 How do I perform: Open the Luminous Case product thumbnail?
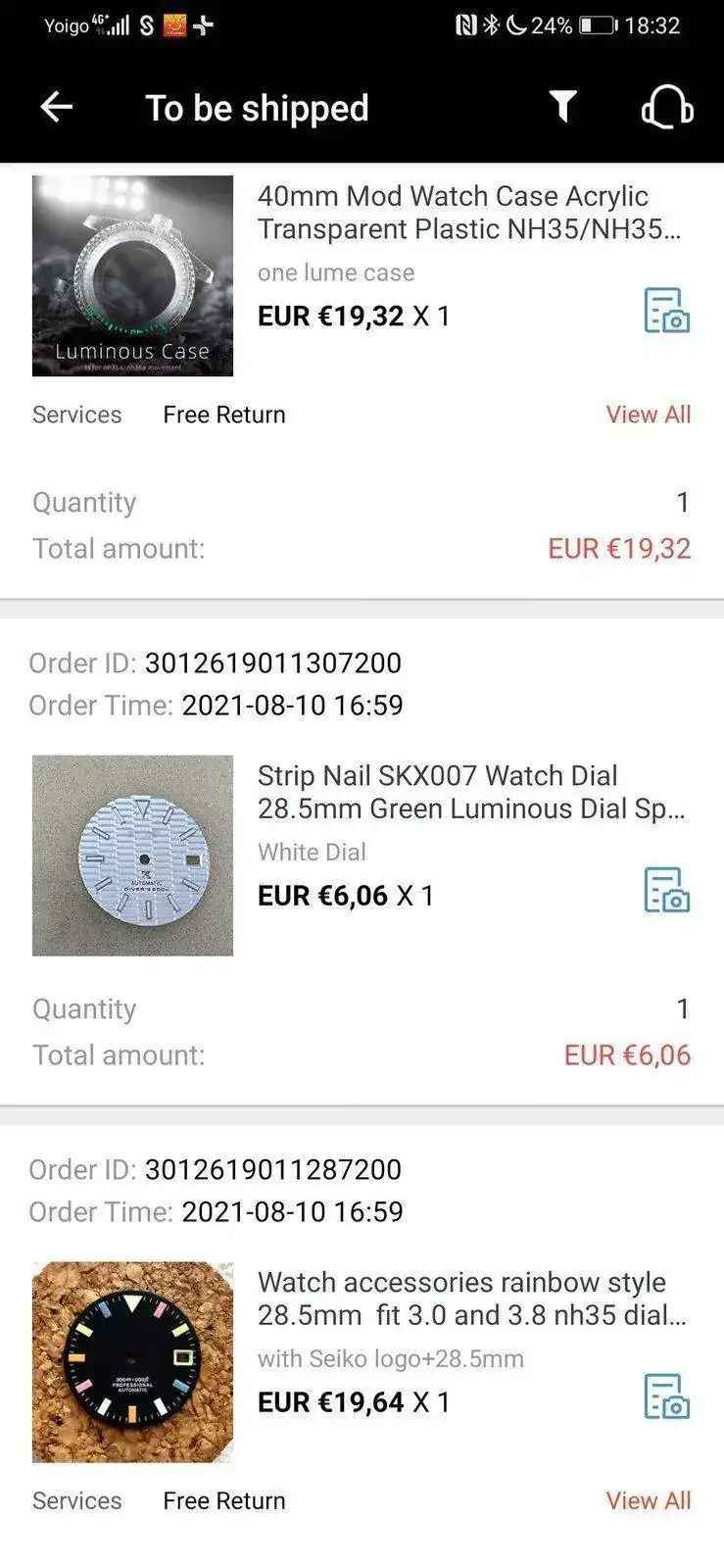pyautogui.click(x=132, y=275)
